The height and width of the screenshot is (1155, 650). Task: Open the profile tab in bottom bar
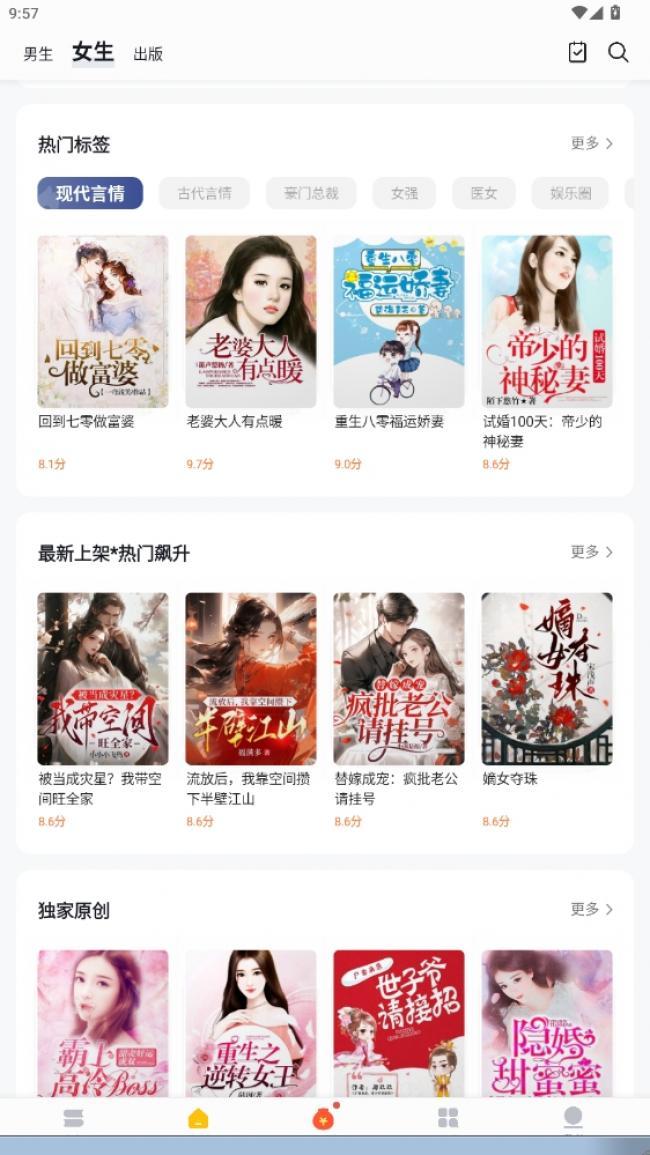tap(572, 1118)
